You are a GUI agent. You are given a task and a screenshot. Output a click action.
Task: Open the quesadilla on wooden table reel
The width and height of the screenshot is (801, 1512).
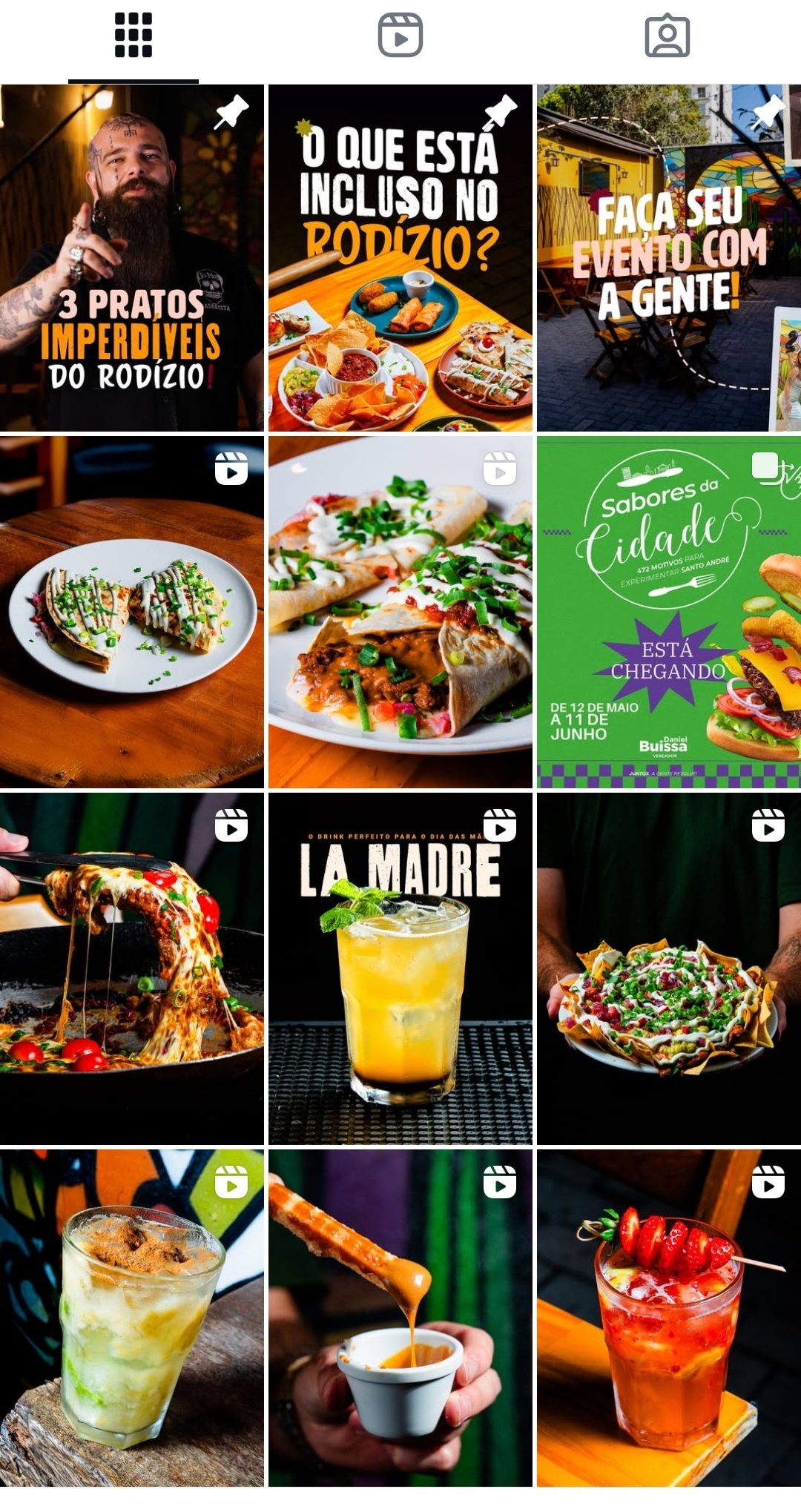(132, 612)
